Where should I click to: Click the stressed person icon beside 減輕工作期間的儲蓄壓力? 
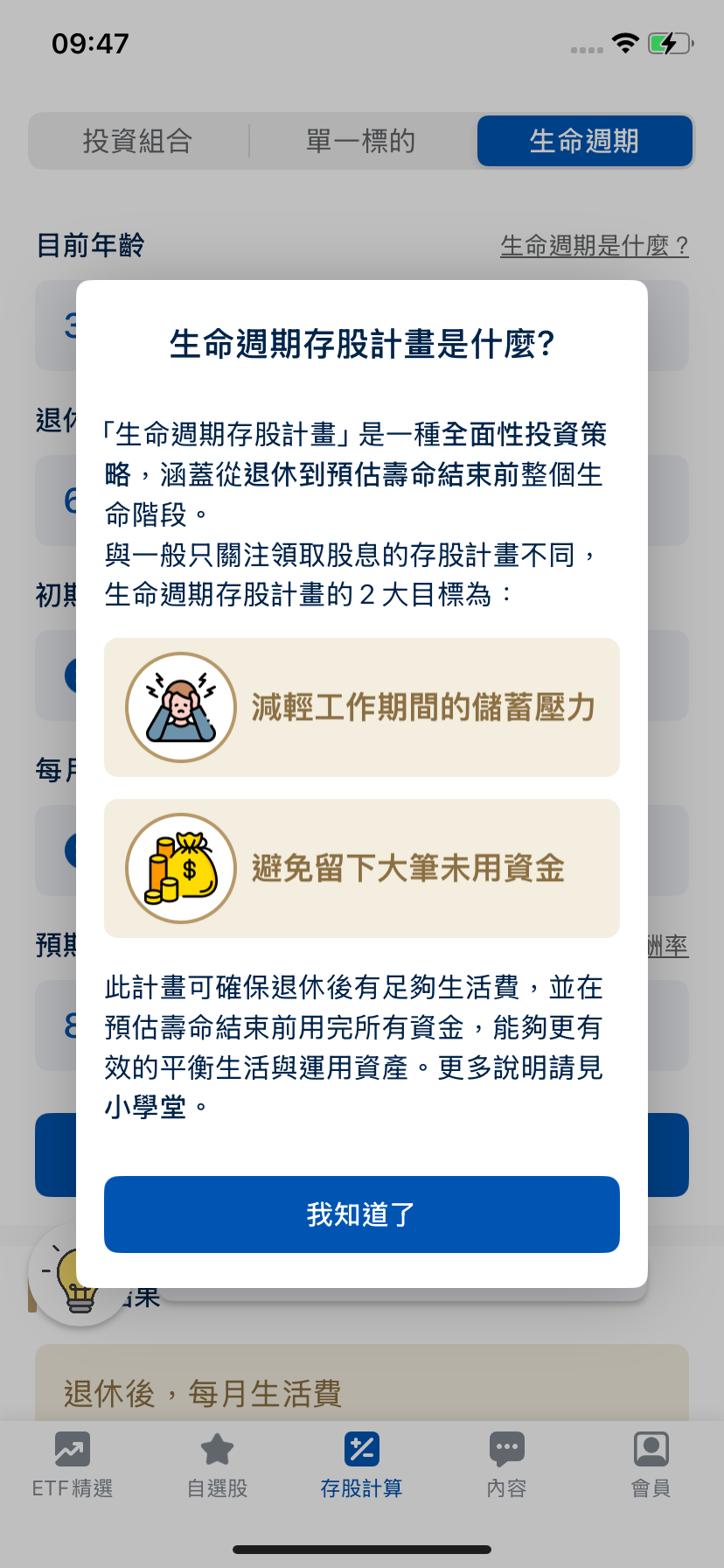(179, 707)
